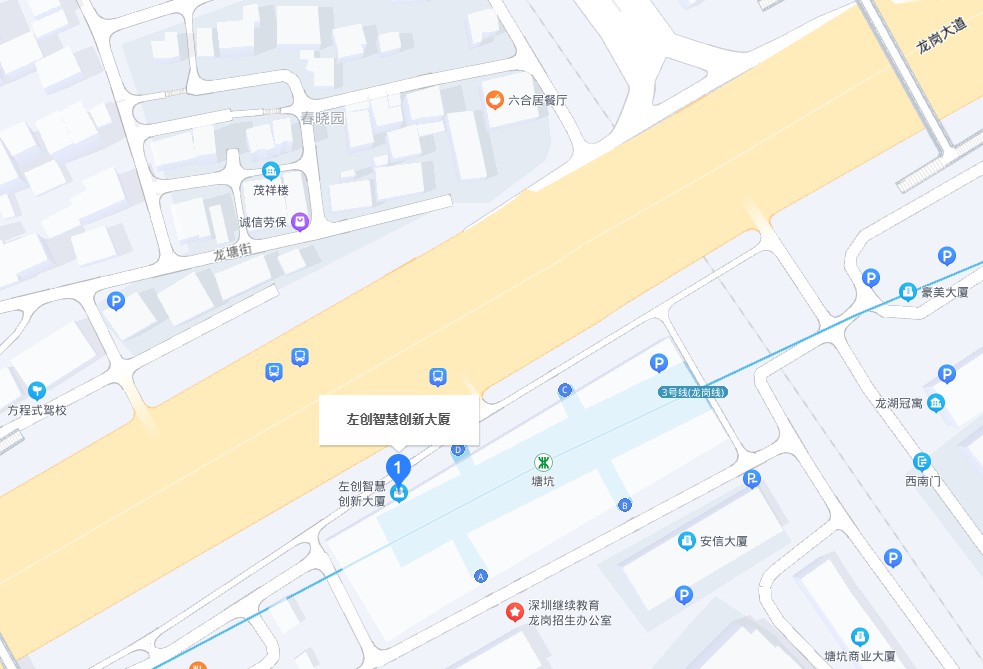983x669 pixels.
Task: Select metro exit A marker
Action: (480, 576)
